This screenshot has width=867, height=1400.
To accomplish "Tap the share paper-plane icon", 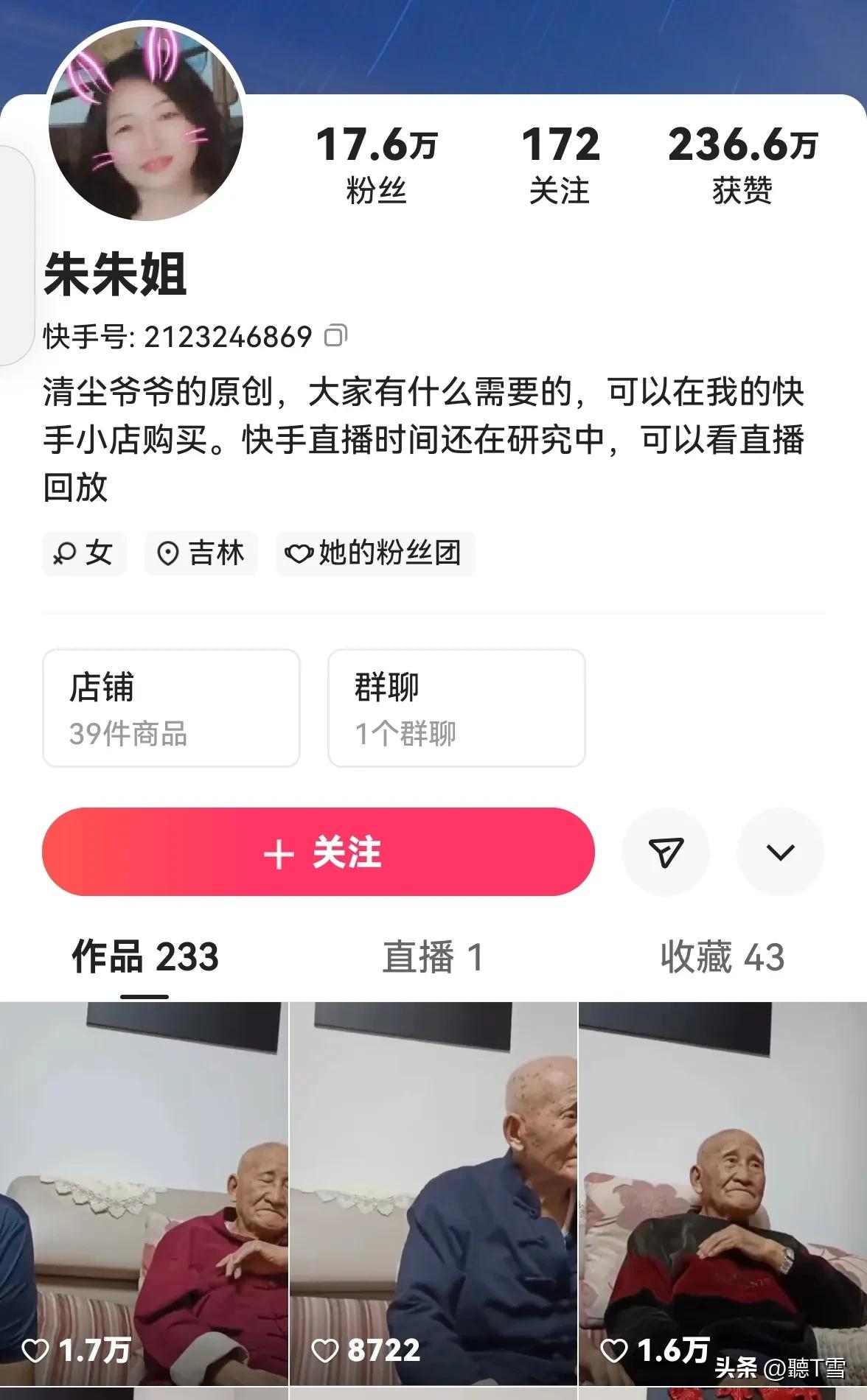I will pyautogui.click(x=666, y=852).
